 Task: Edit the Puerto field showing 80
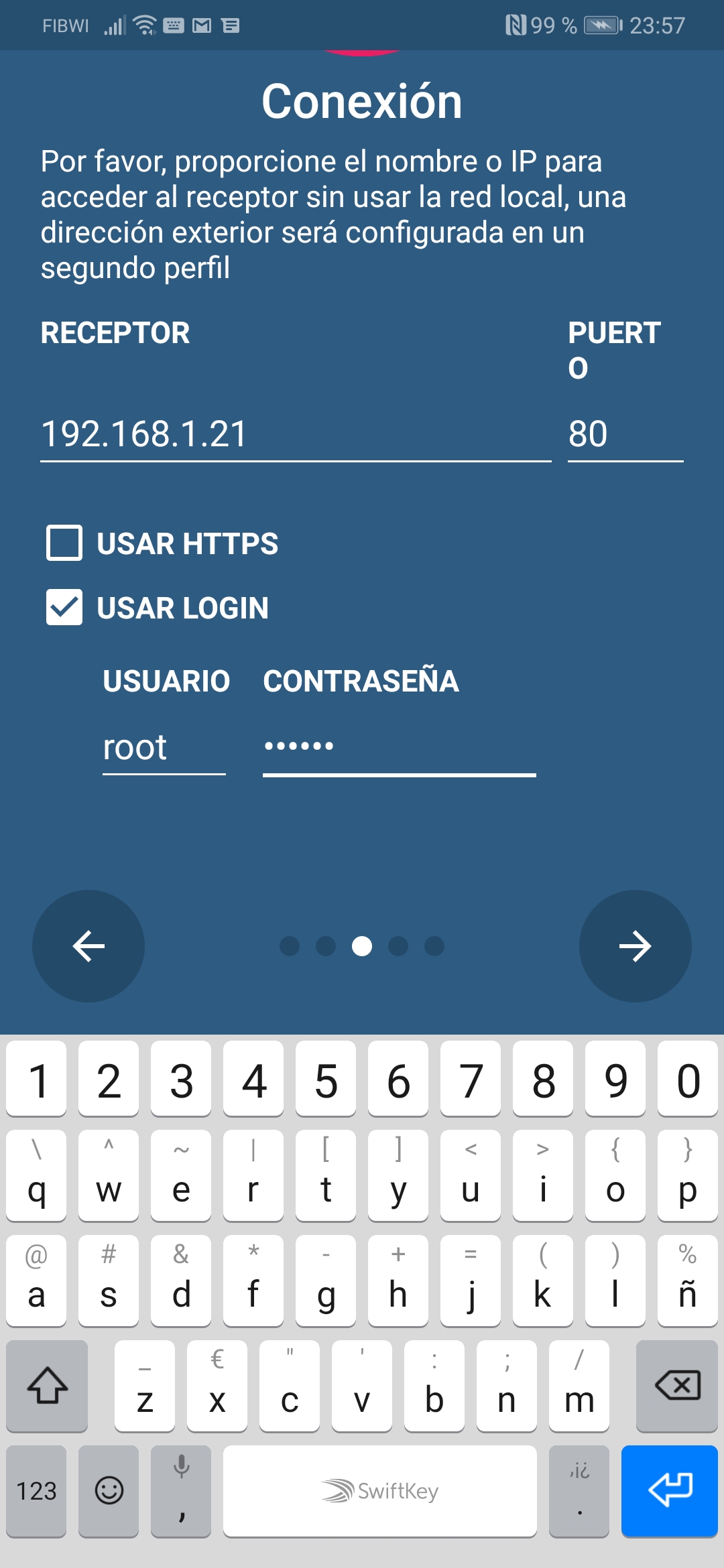point(625,434)
